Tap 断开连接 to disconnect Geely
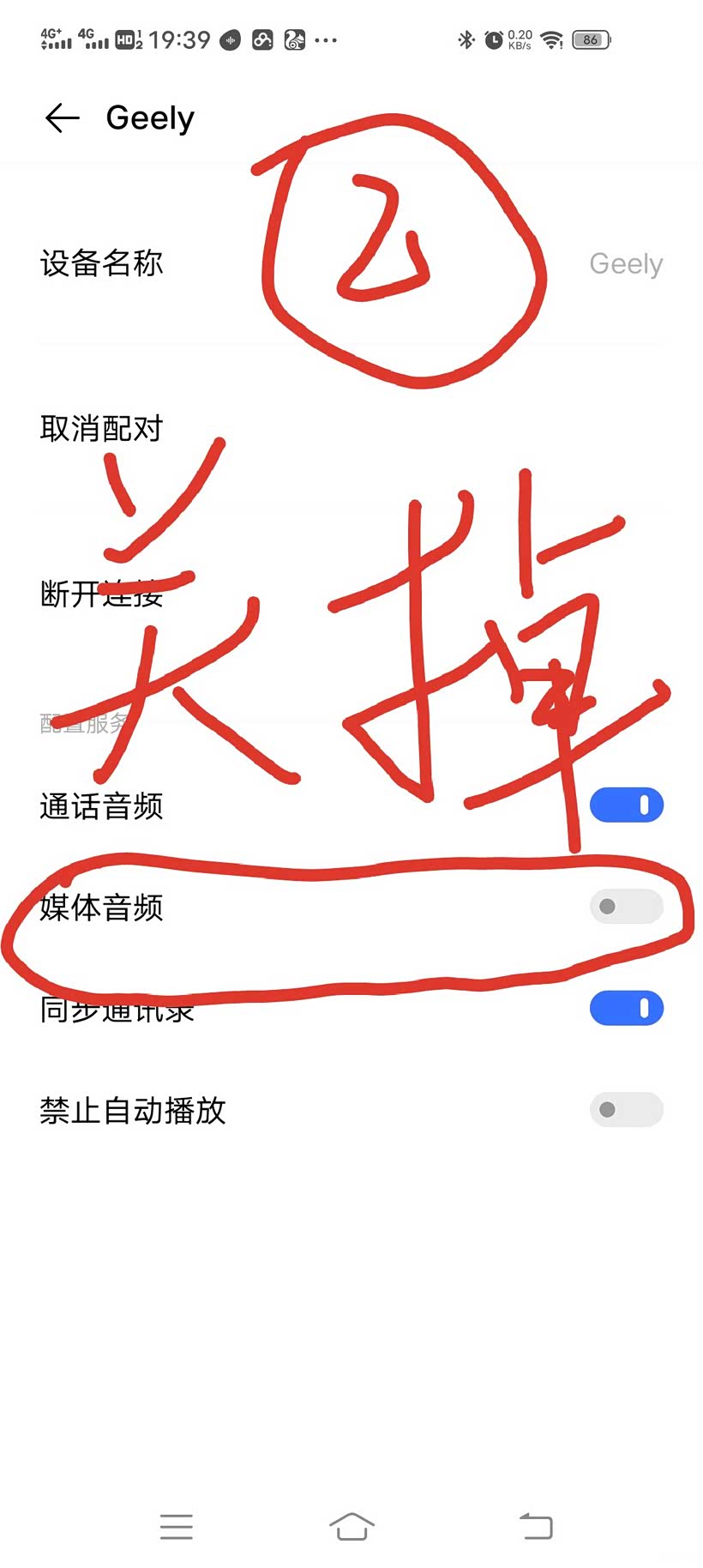The height and width of the screenshot is (1568, 703). 351,593
